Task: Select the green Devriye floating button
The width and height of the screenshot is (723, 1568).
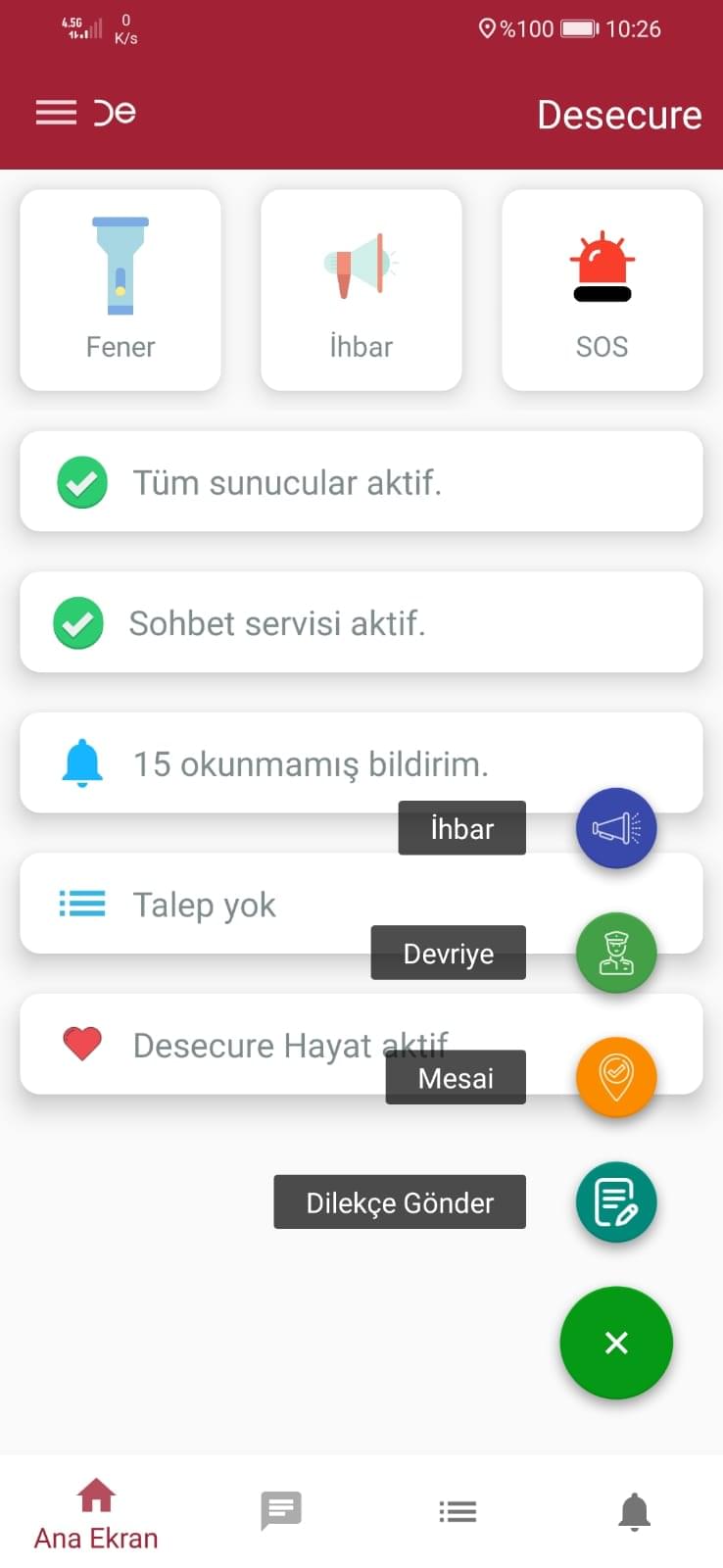Action: point(616,953)
